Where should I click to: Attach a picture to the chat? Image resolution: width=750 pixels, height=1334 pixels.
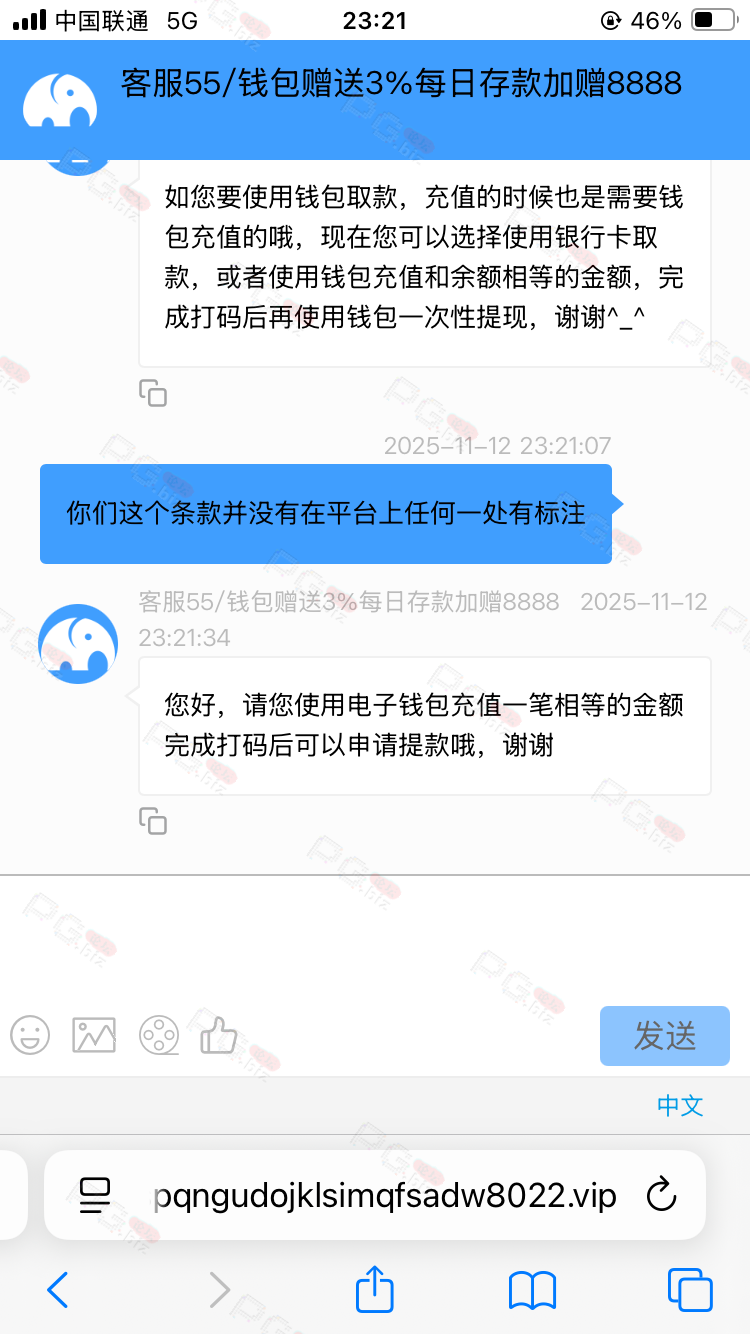click(x=94, y=1035)
